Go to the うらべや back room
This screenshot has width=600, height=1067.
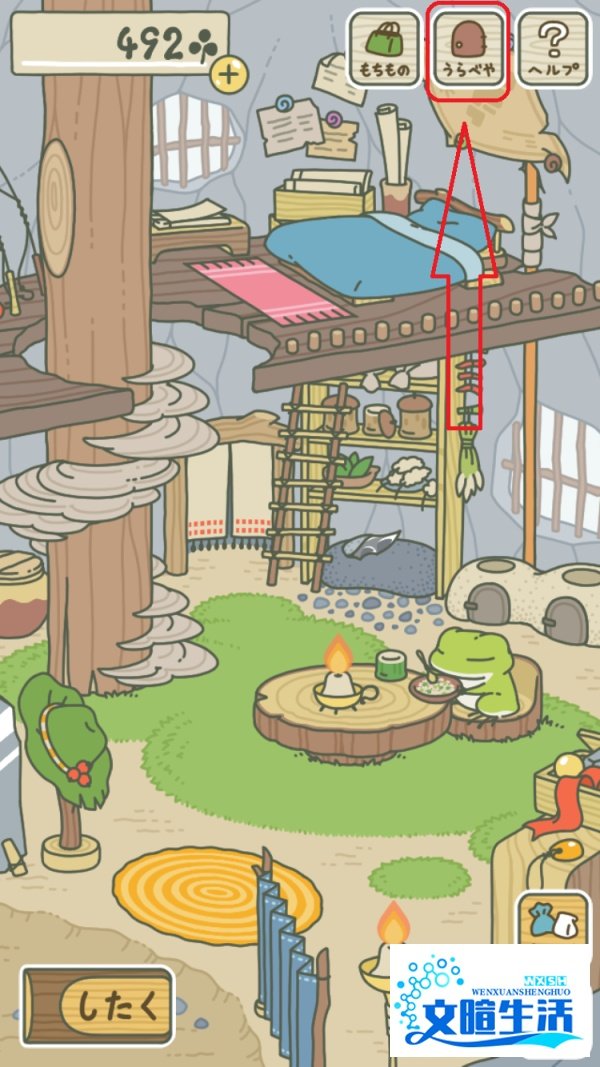point(469,48)
